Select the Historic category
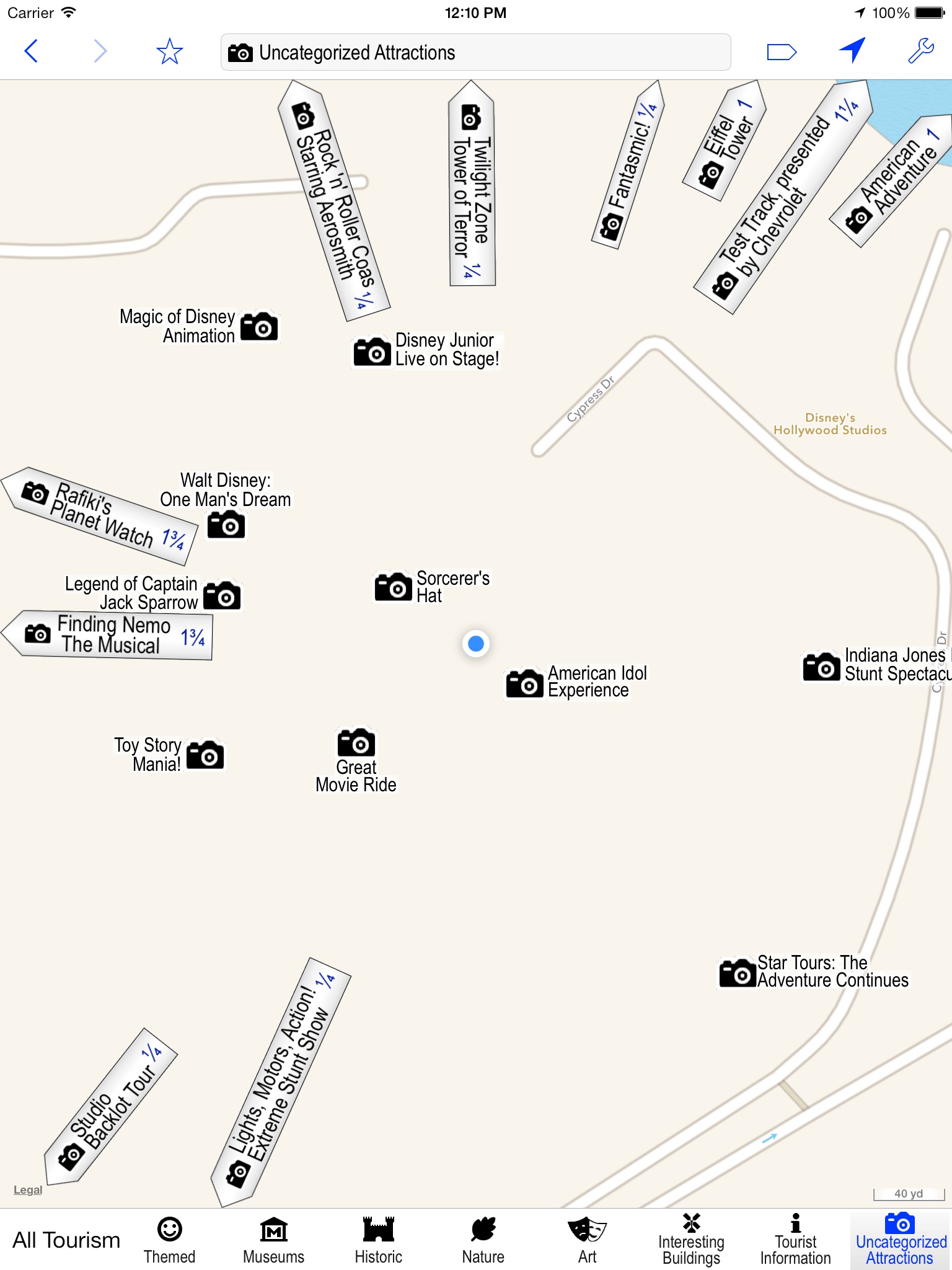 tap(378, 1240)
